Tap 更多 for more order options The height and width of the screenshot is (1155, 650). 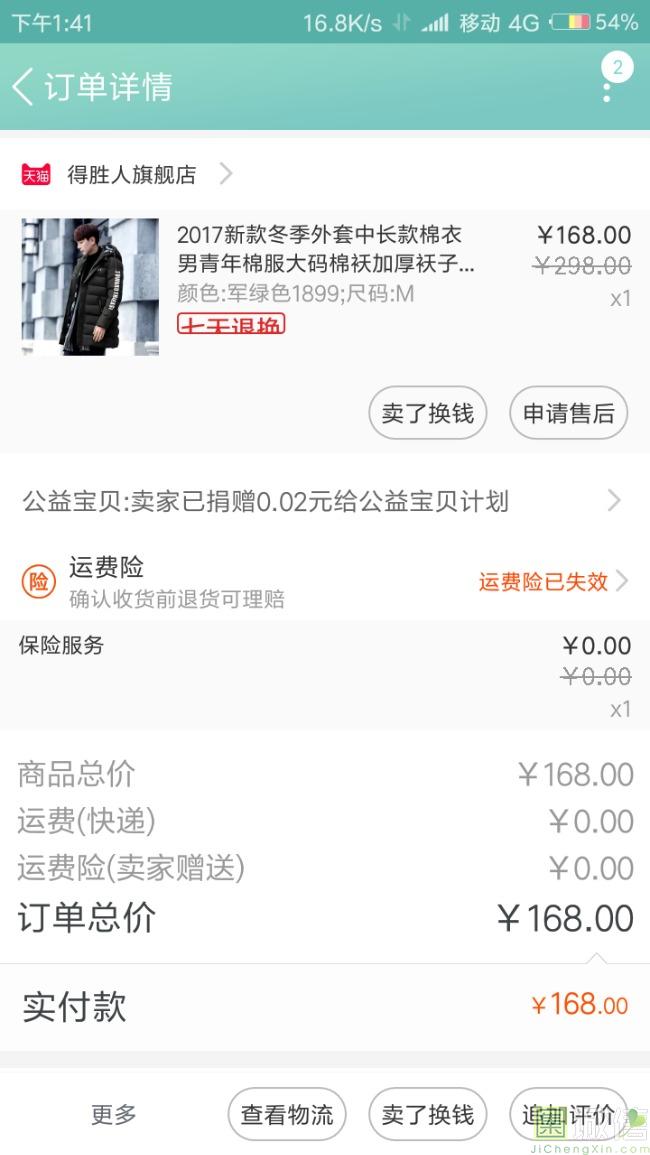coord(113,1114)
